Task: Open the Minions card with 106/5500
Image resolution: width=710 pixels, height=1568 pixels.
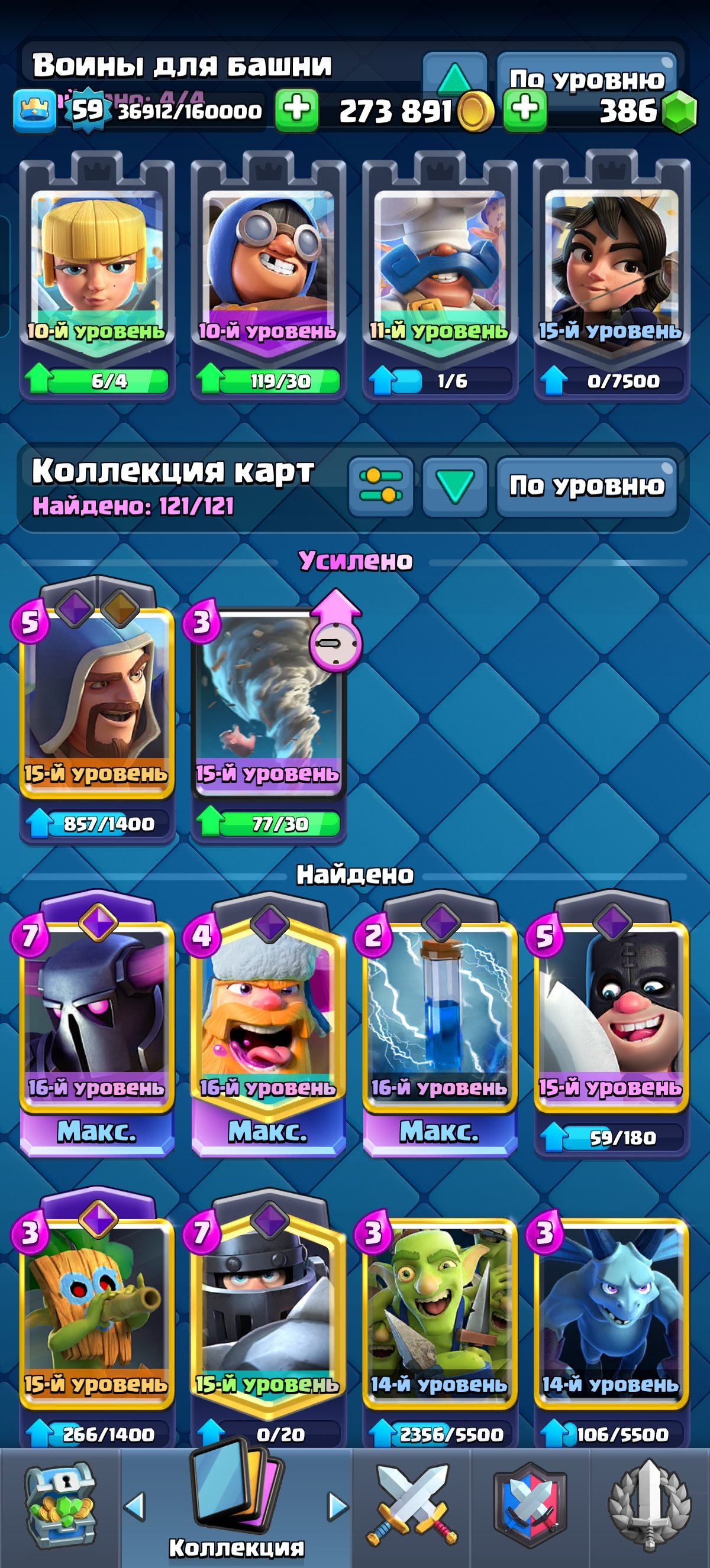Action: tap(611, 1315)
